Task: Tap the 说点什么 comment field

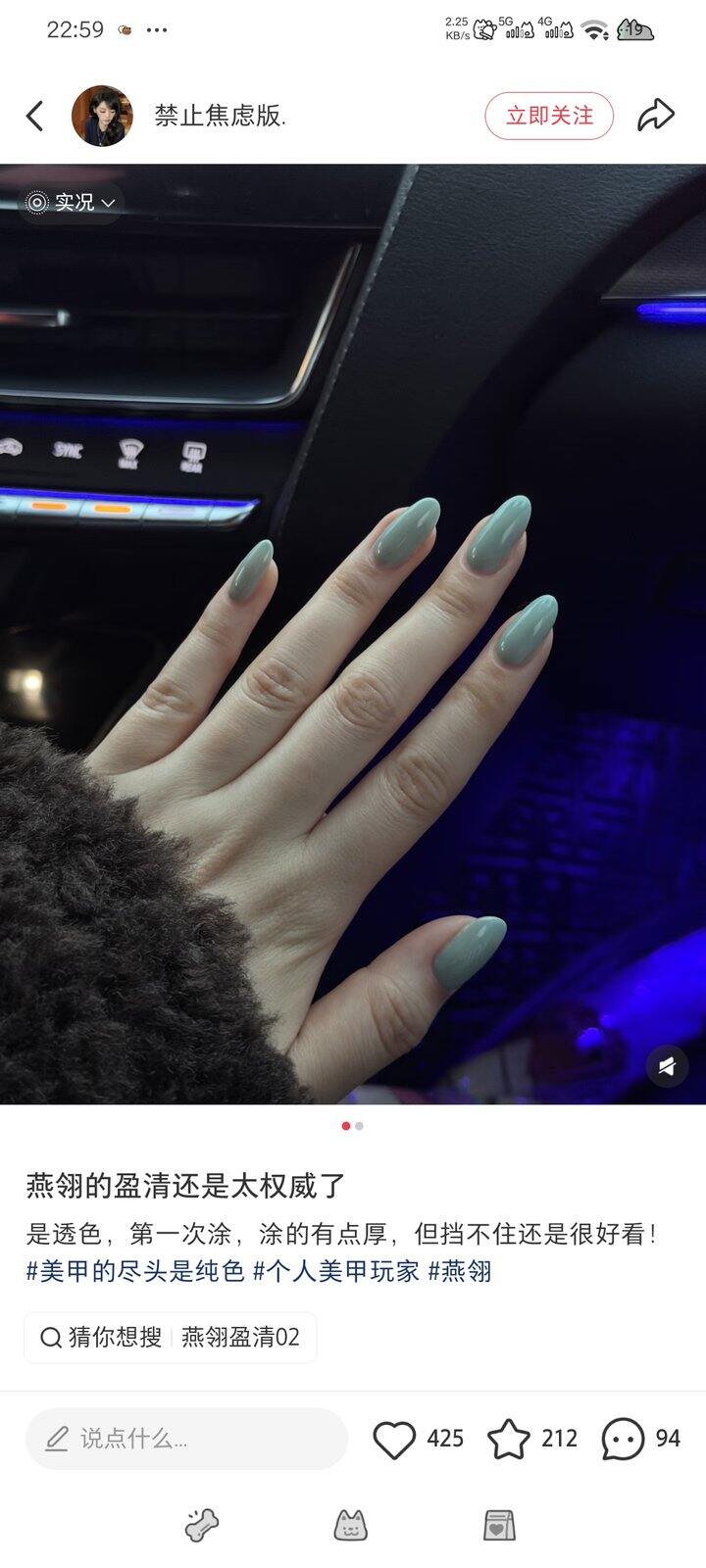Action: [x=186, y=1439]
